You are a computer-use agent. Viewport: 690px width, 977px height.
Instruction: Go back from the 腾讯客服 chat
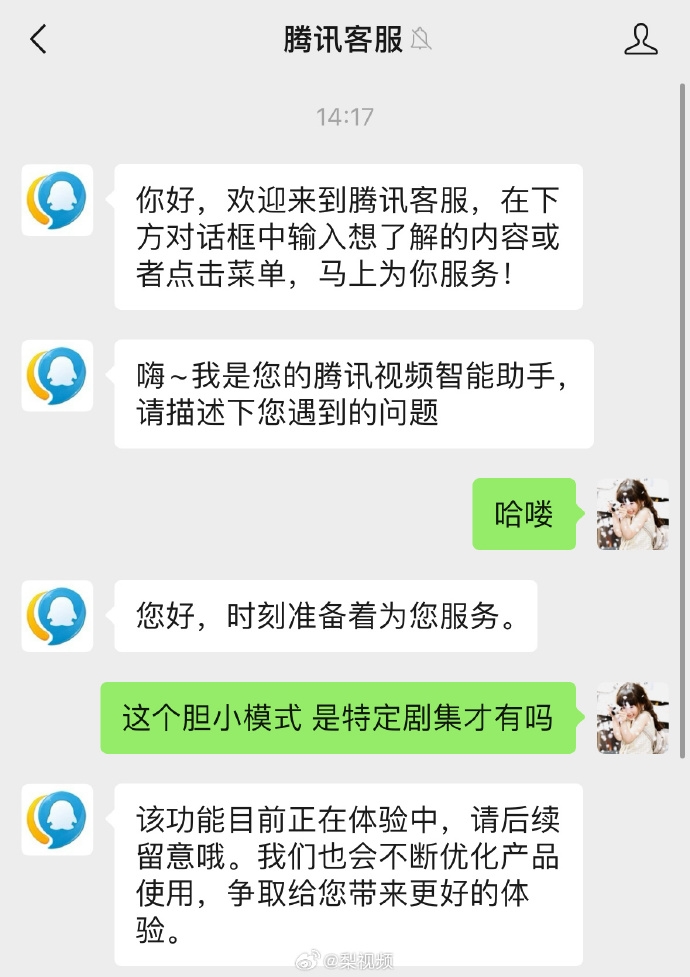[38, 40]
